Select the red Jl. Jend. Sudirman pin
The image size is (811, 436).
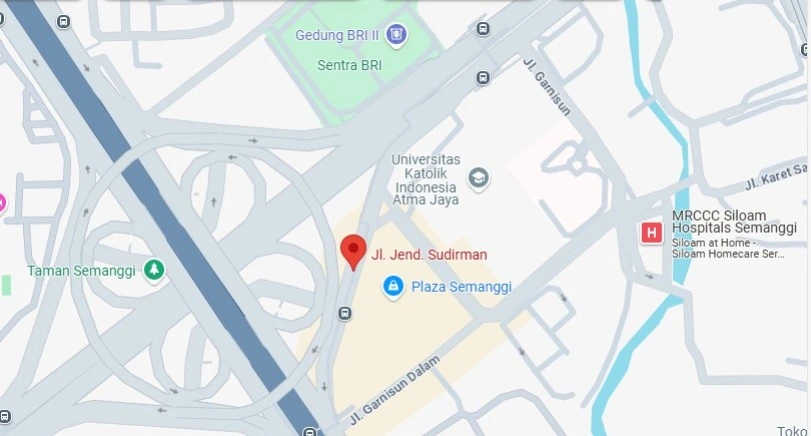point(353,250)
